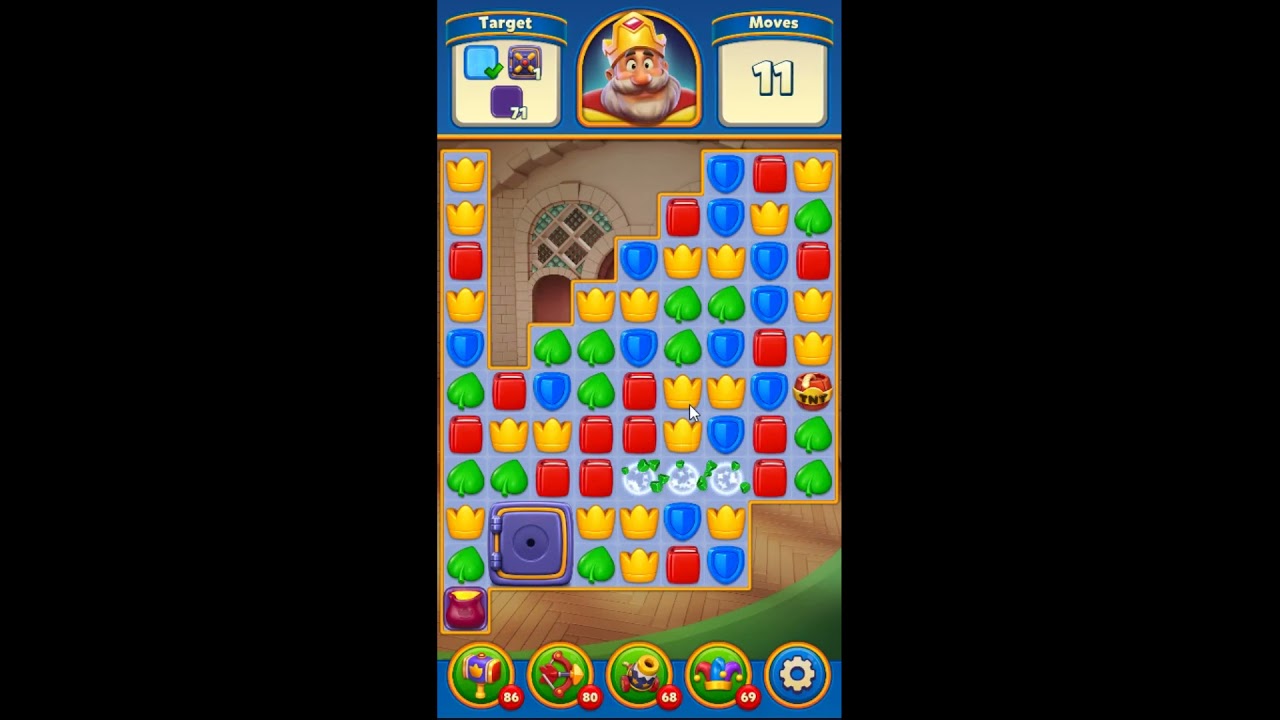
Task: Tap the TNT barrel on the board
Action: tap(812, 391)
